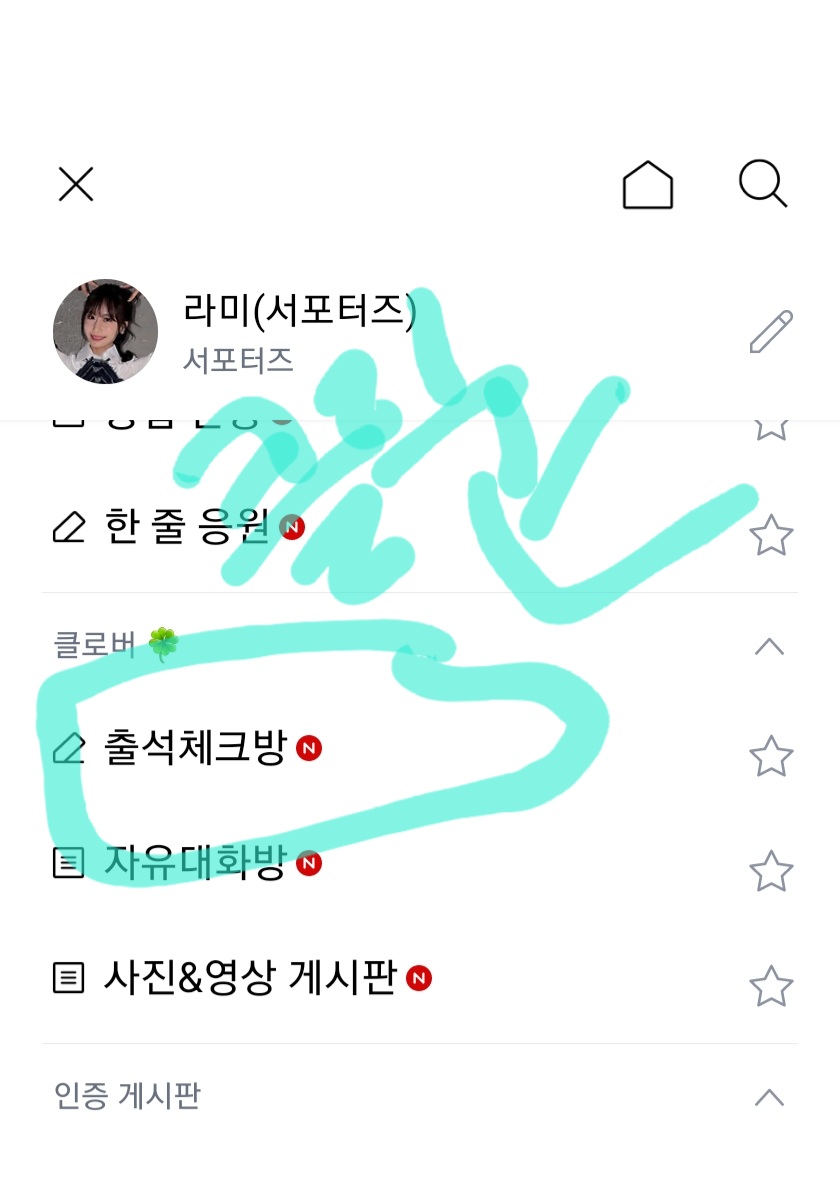Open the 자유대화방 board
The width and height of the screenshot is (840, 1177).
195,862
